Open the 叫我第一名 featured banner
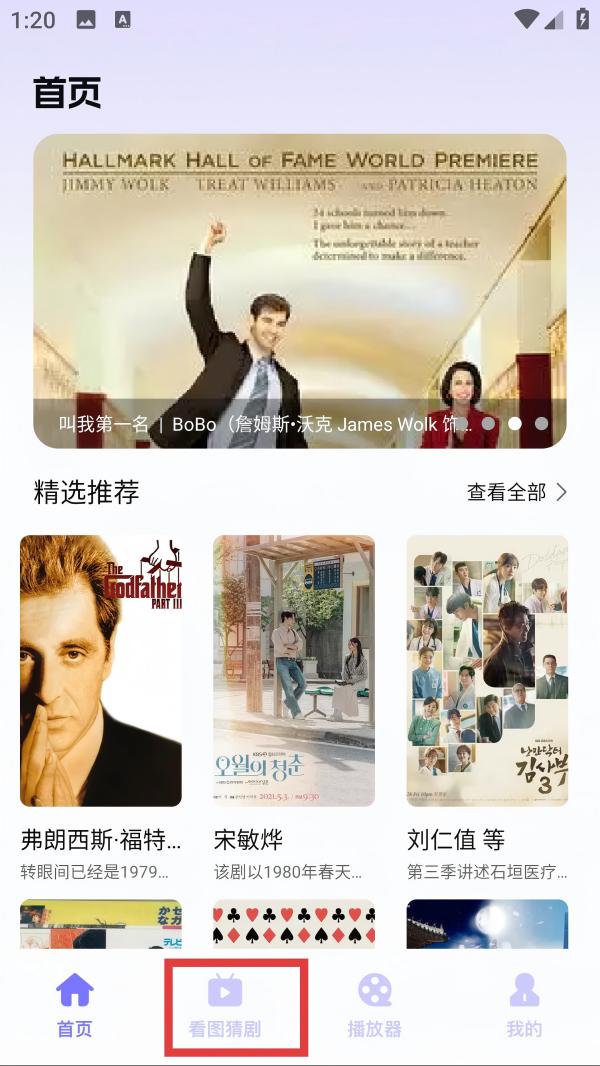The height and width of the screenshot is (1066, 600). tap(300, 290)
